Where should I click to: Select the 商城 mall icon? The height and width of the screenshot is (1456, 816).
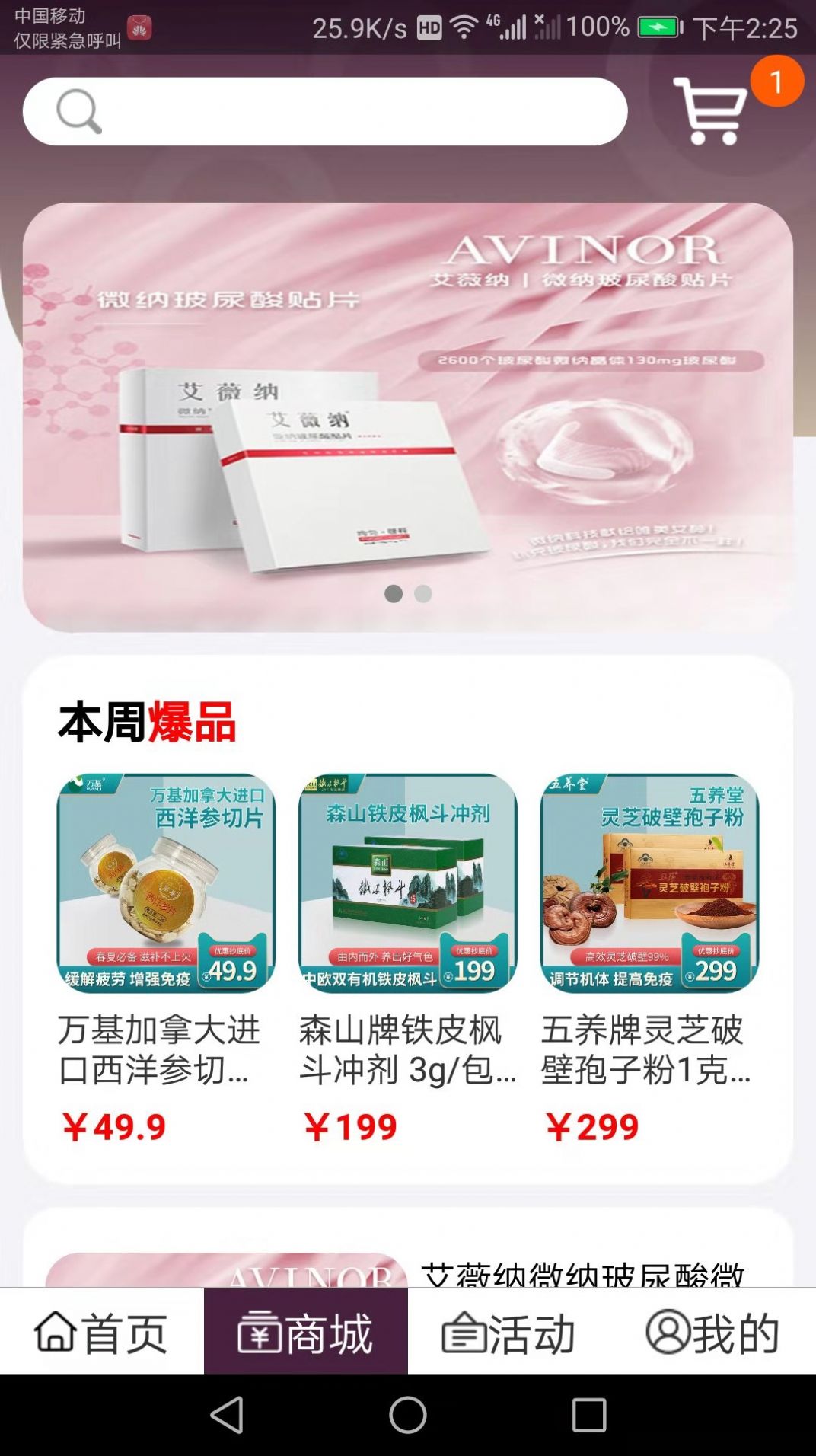260,1330
